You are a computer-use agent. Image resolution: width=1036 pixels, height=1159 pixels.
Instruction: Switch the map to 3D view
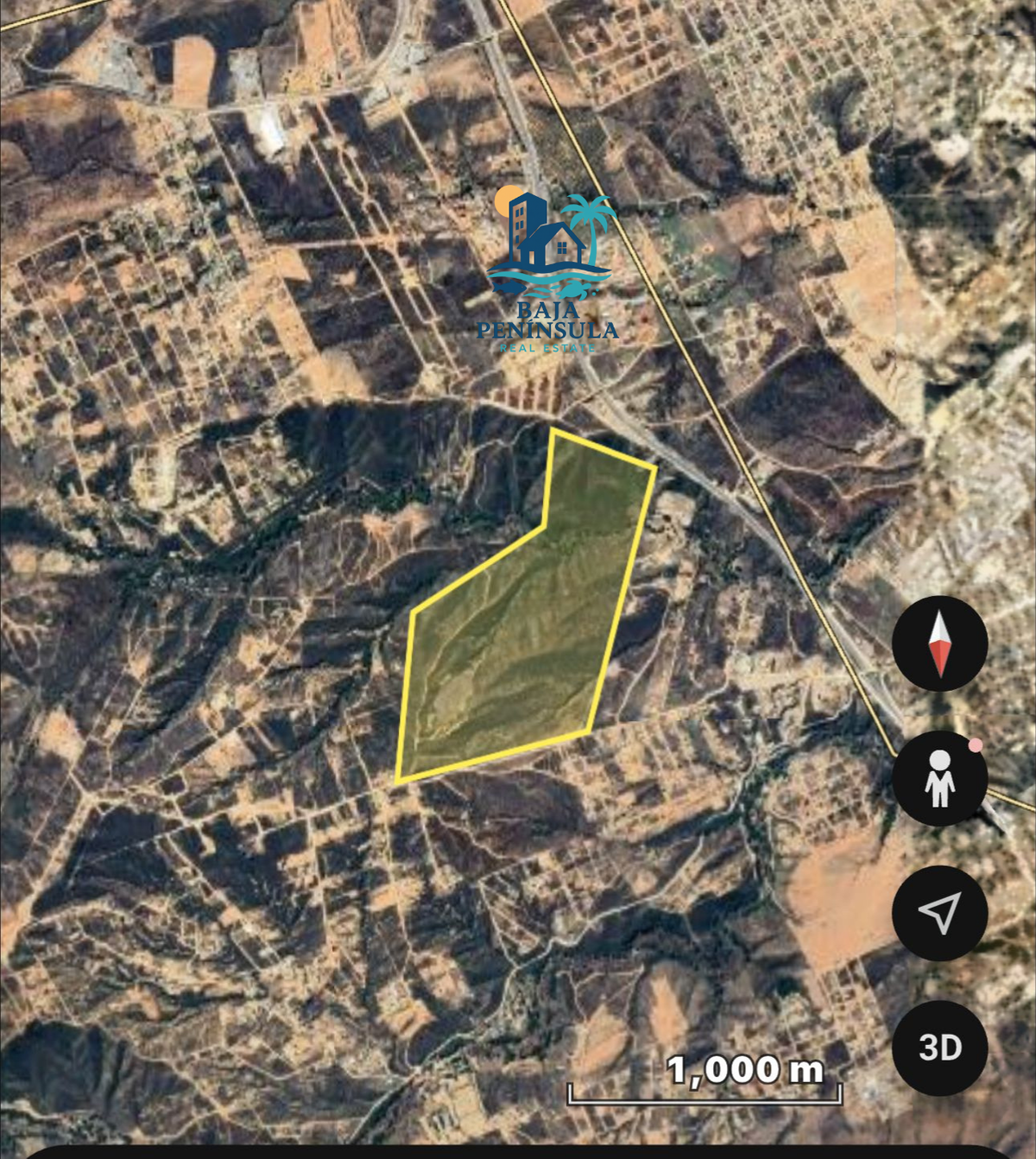(x=939, y=1048)
